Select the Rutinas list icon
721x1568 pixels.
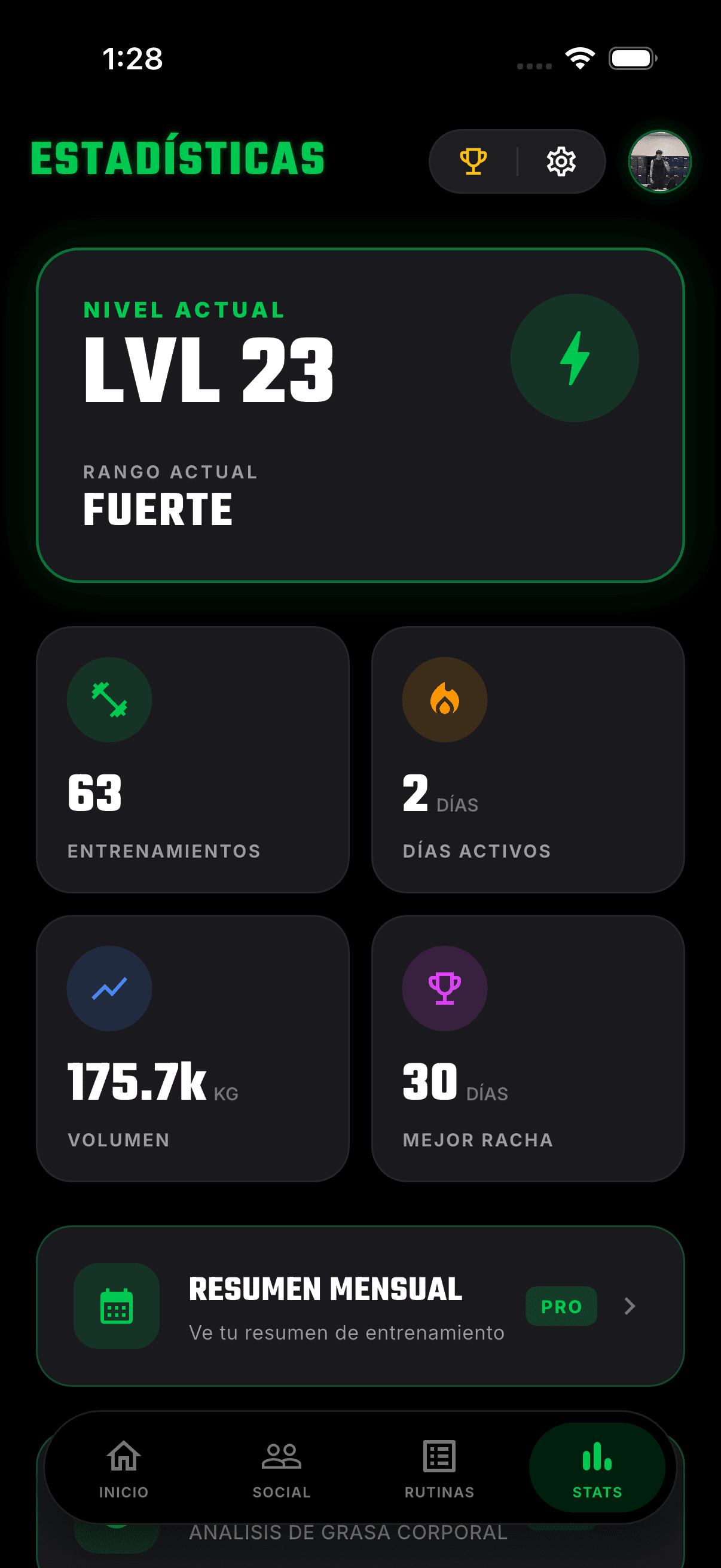pos(439,1458)
